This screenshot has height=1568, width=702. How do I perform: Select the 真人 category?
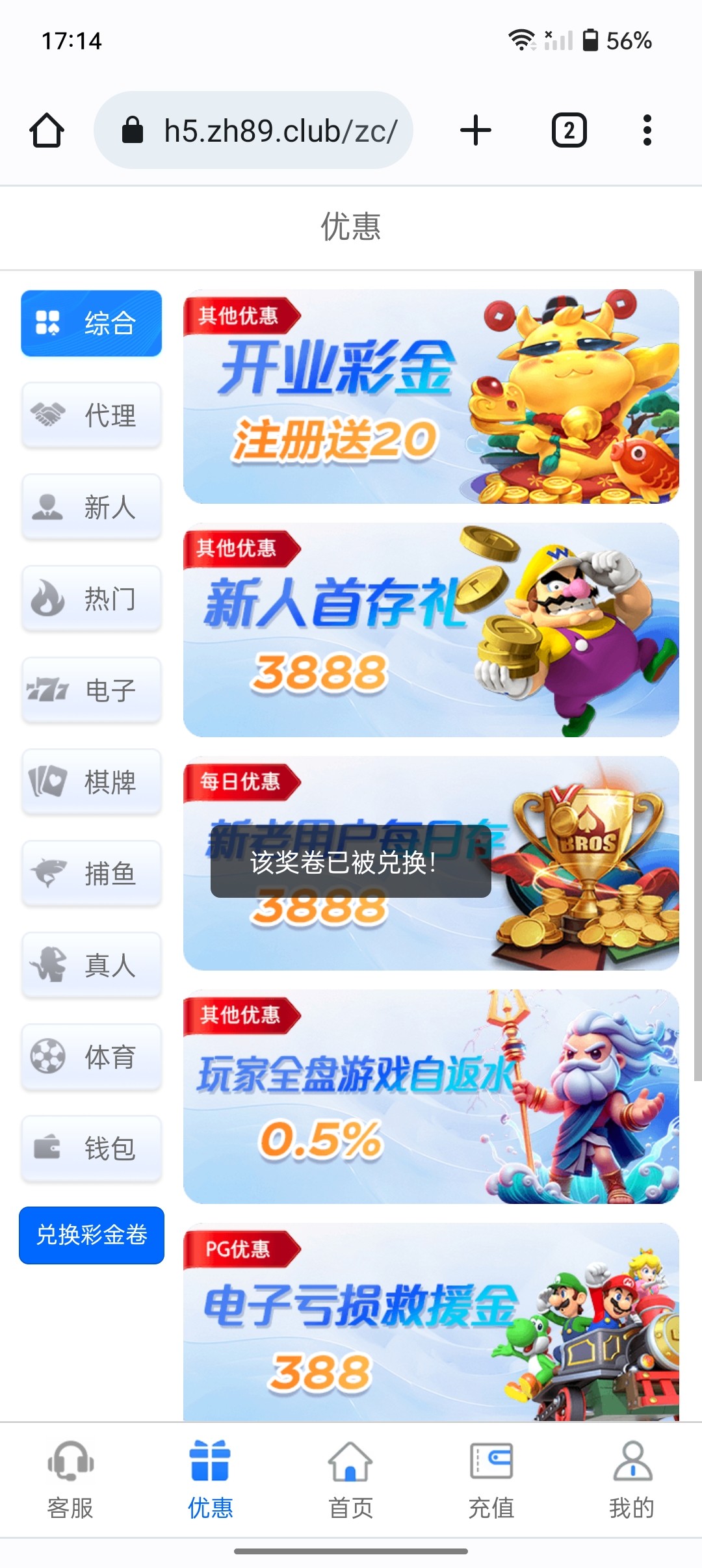point(92,965)
